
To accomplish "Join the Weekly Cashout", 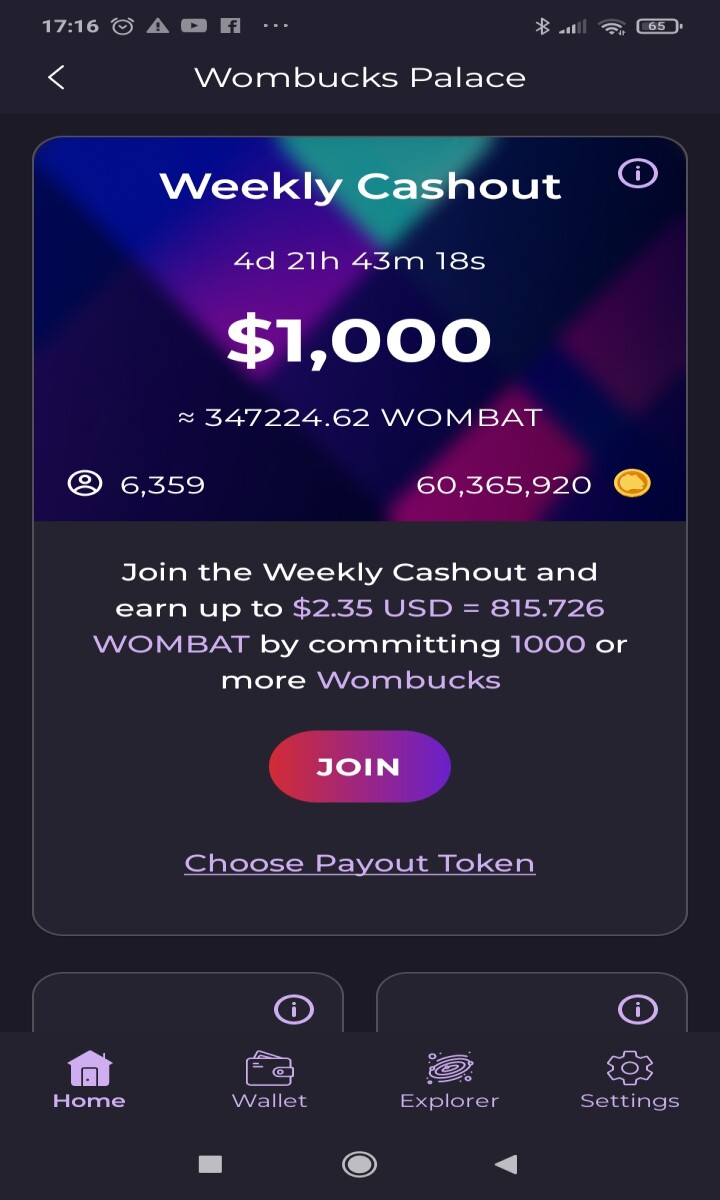I will point(360,767).
